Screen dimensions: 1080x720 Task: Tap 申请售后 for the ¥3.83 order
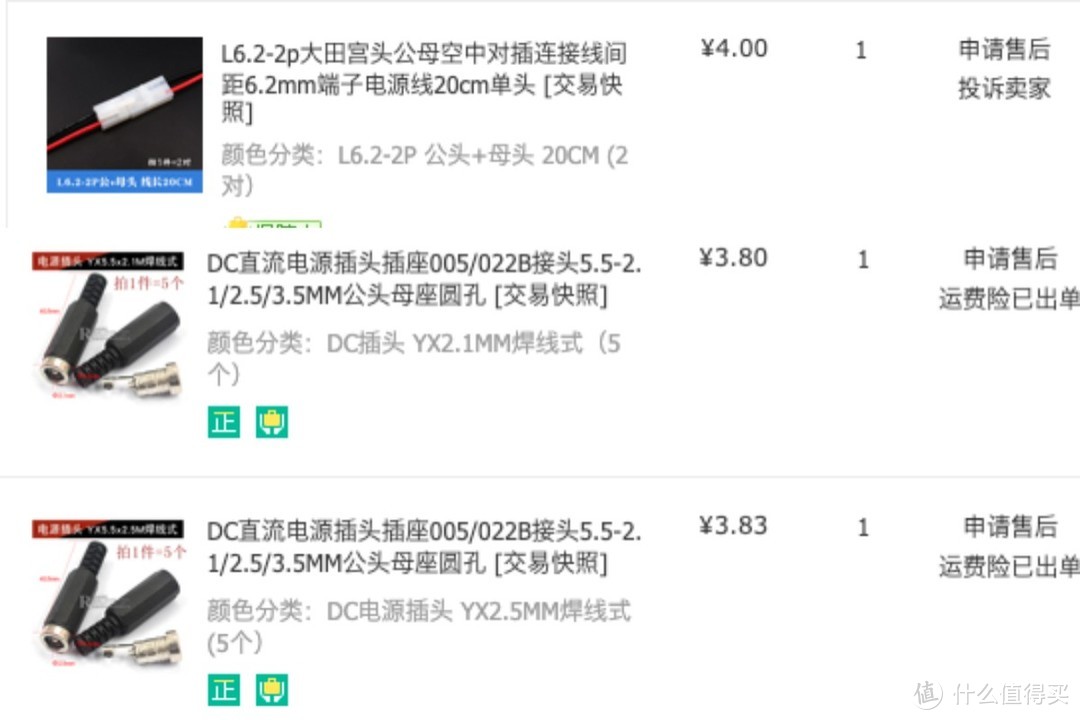pyautogui.click(x=1010, y=526)
